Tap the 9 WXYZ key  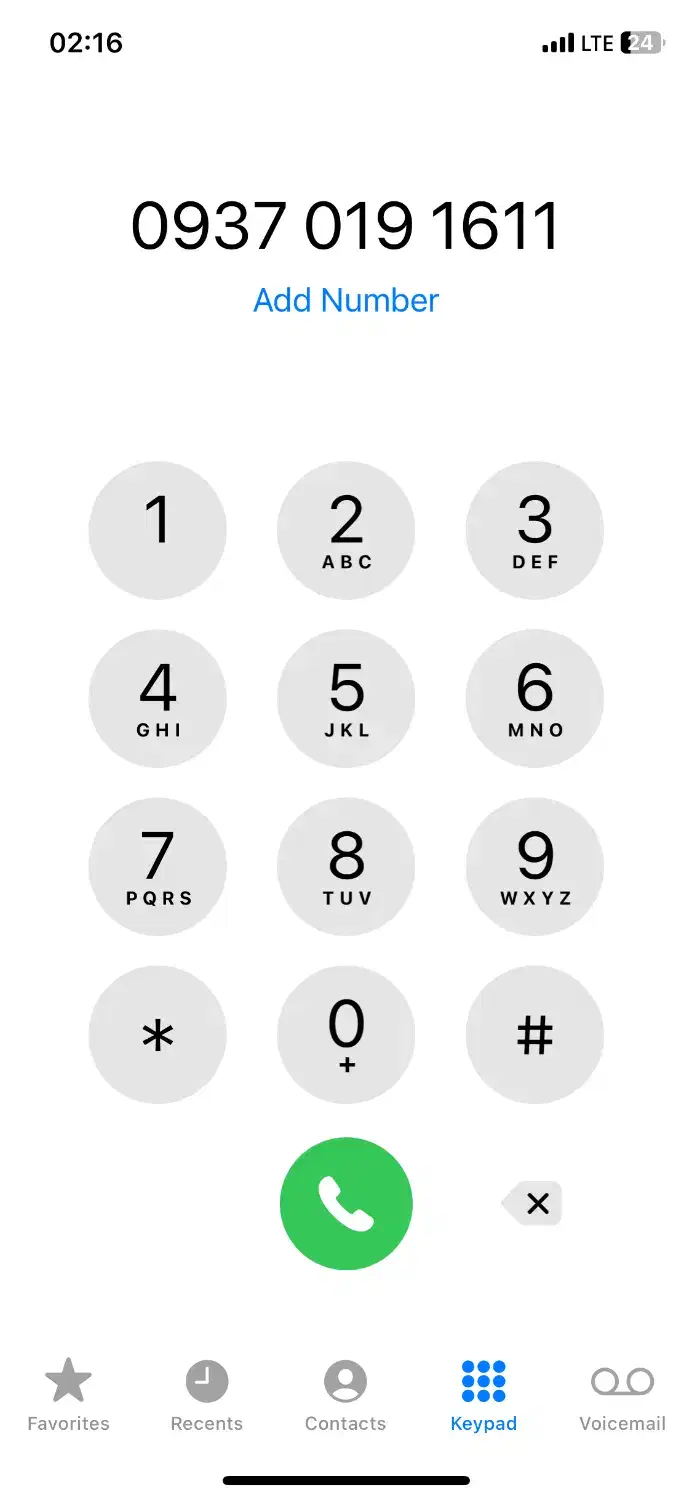pos(535,866)
